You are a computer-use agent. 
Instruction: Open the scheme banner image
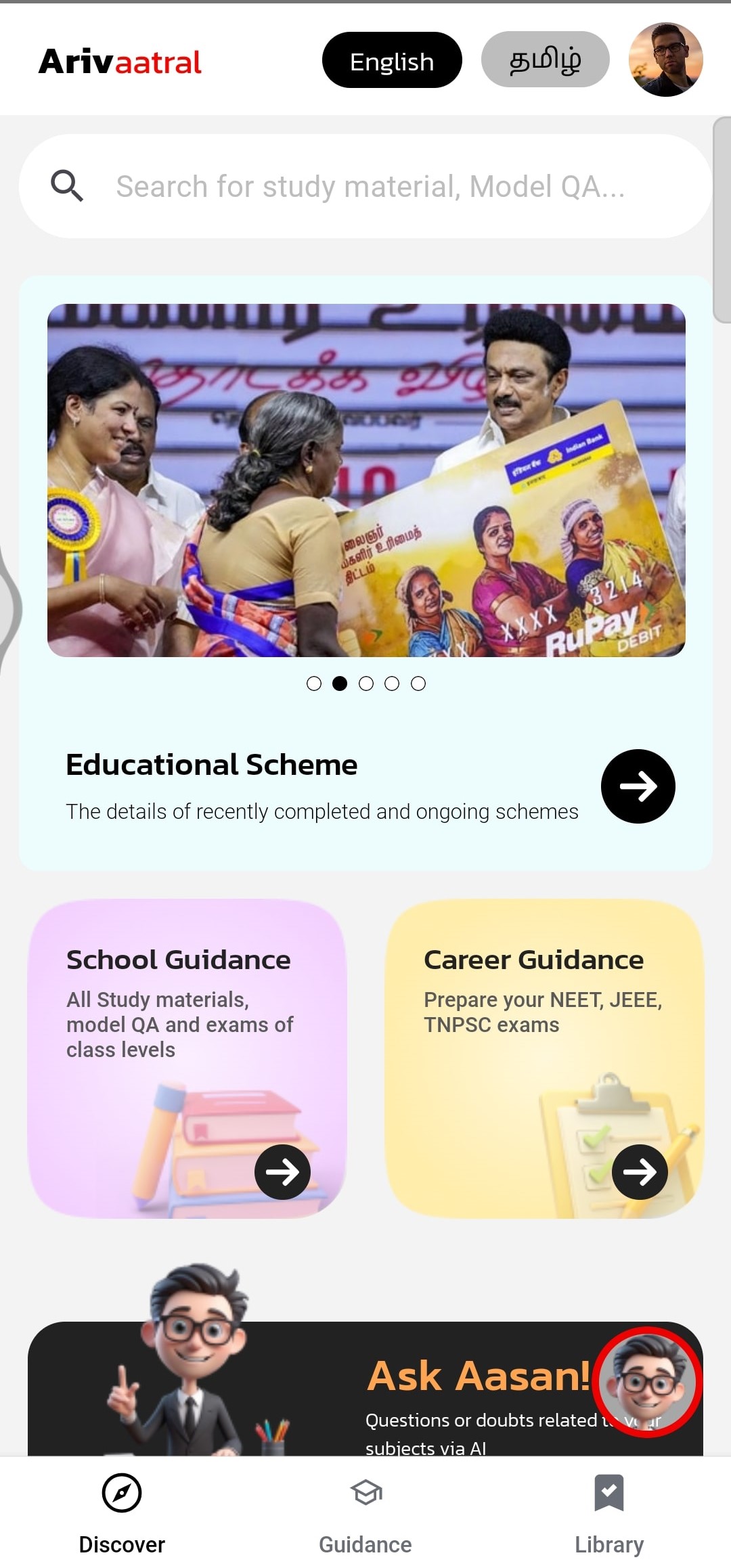click(365, 480)
